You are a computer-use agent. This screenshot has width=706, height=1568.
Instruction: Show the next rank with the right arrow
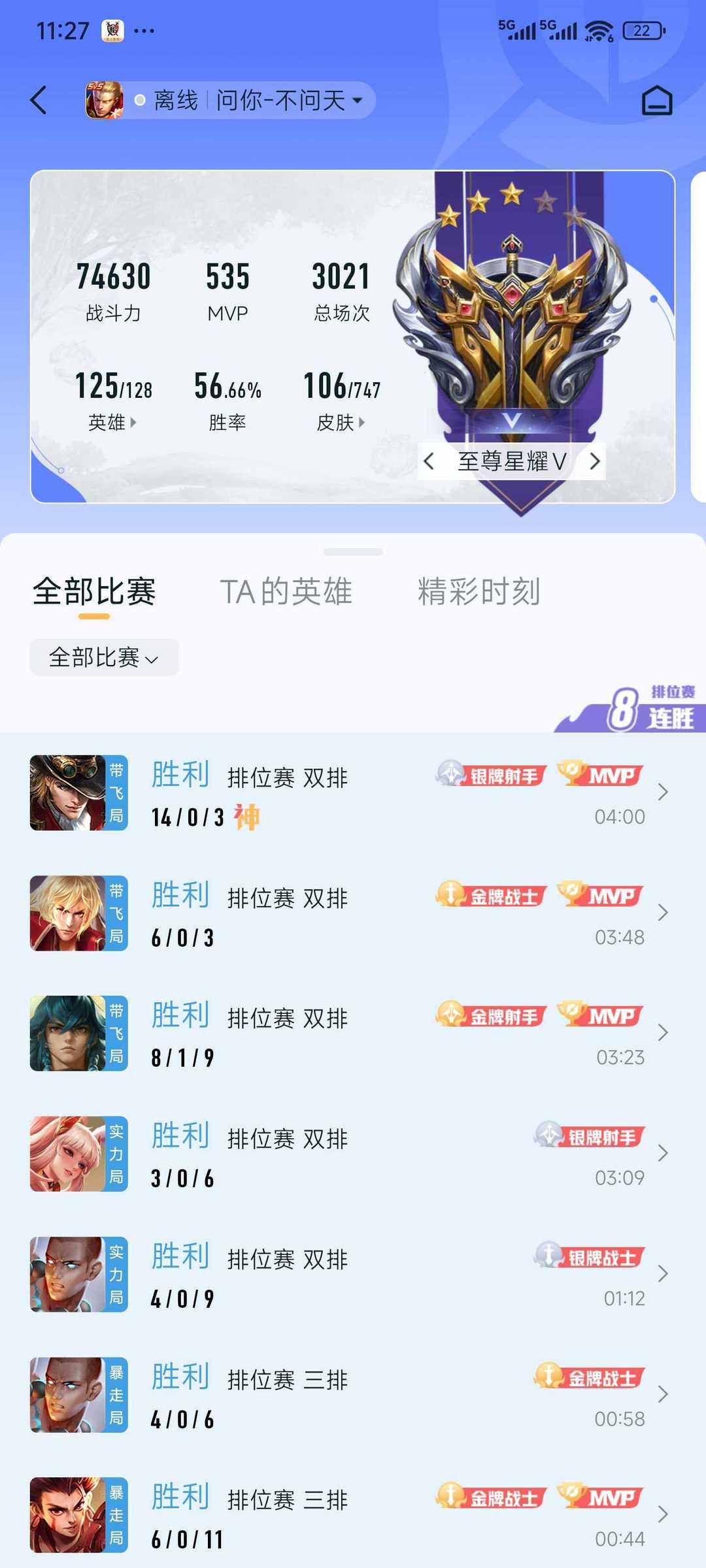point(594,461)
